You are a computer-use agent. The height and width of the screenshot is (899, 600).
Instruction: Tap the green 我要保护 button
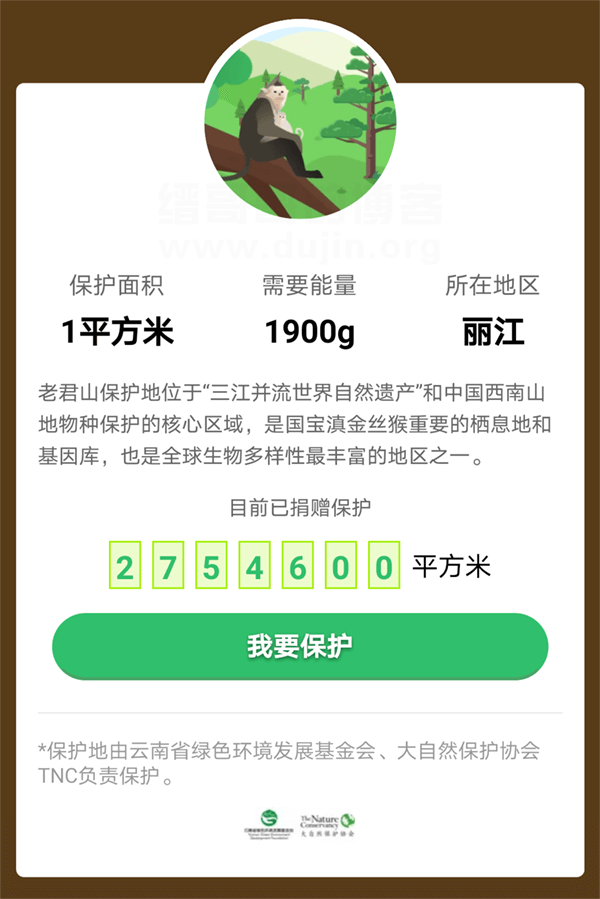[300, 646]
